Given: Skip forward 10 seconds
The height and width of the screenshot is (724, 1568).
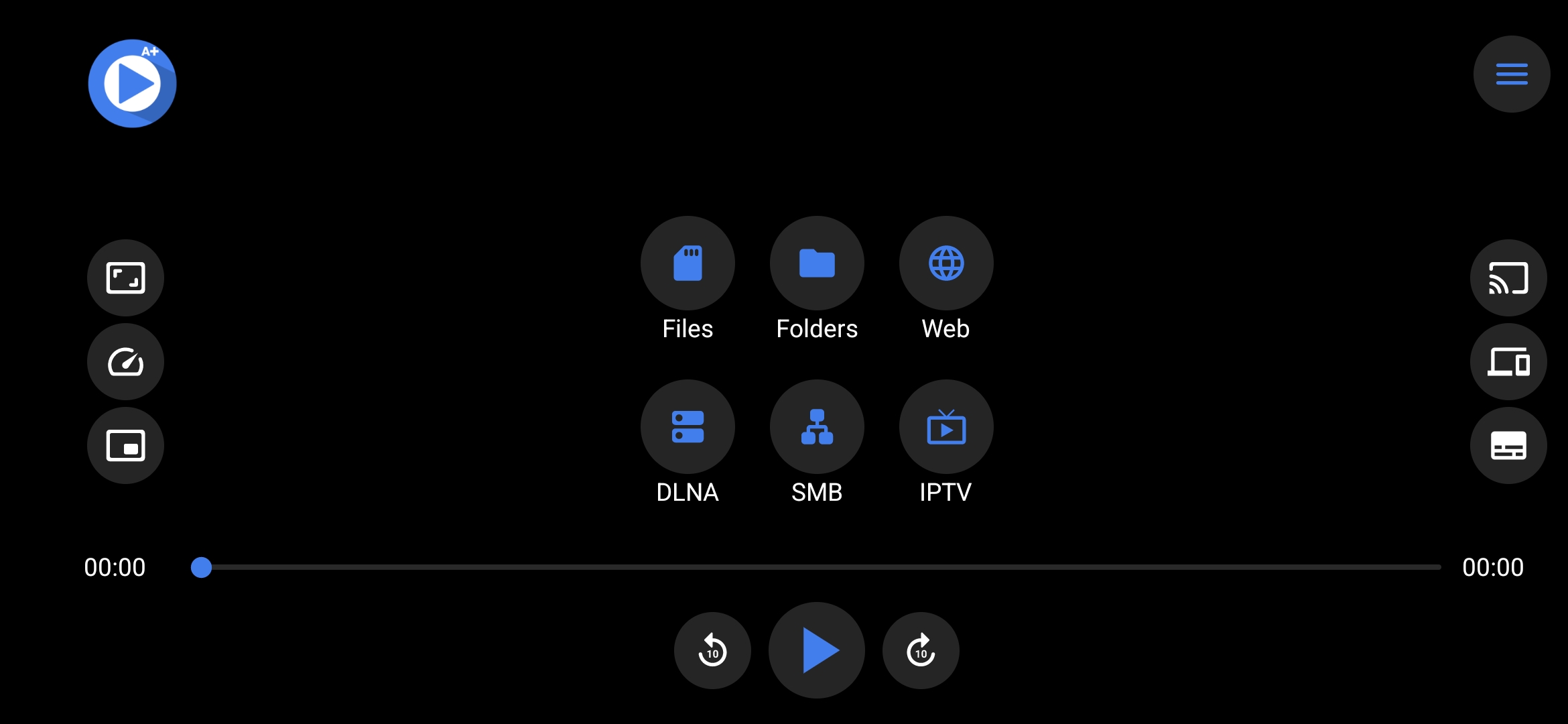Looking at the screenshot, I should [x=921, y=650].
